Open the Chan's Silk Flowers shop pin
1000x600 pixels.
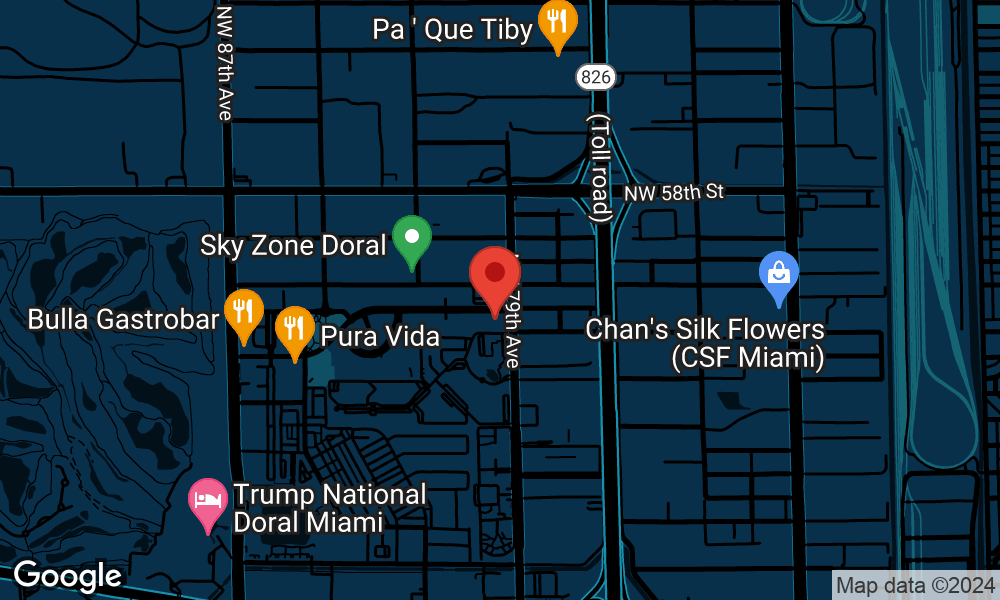[778, 275]
